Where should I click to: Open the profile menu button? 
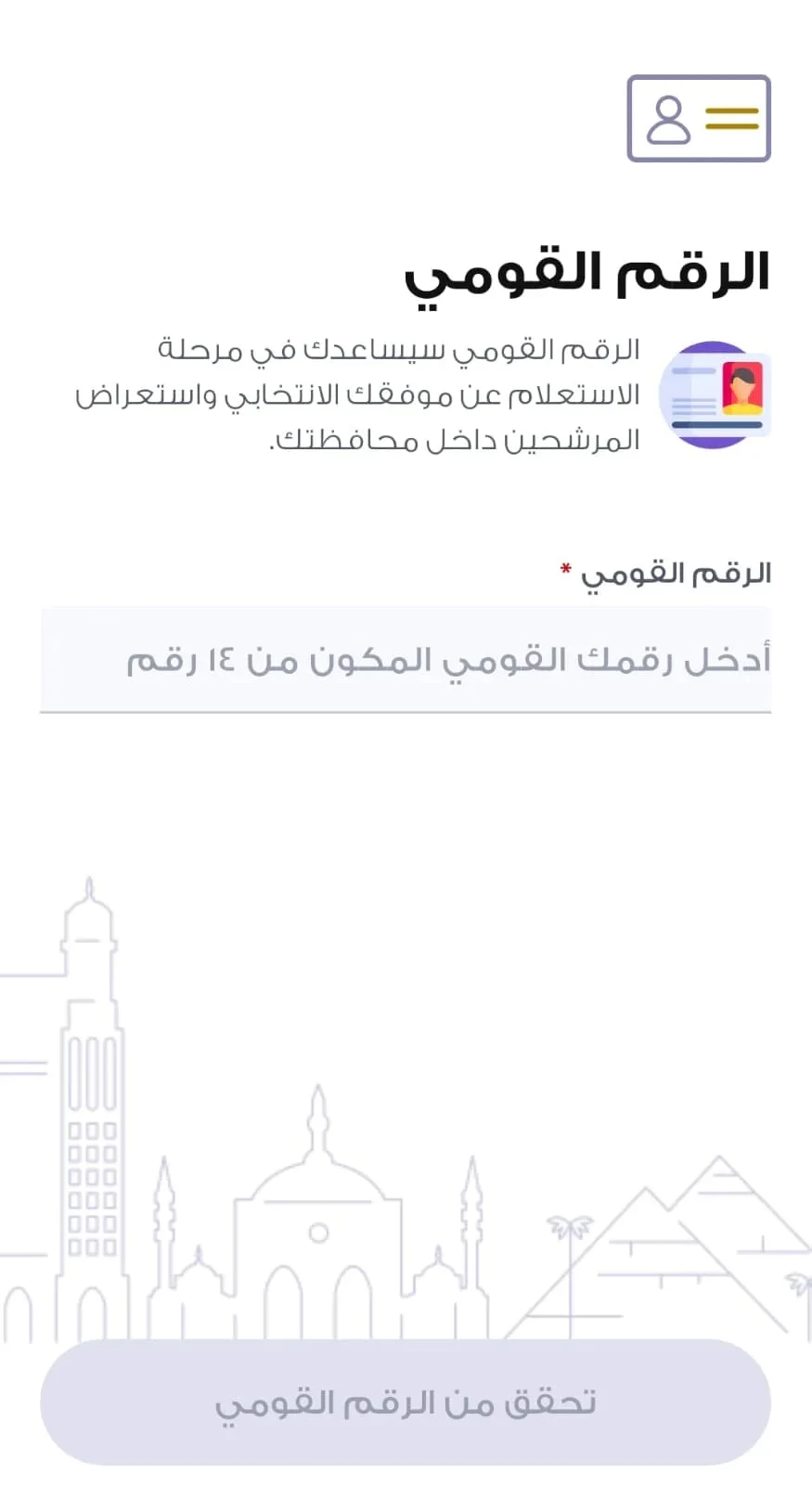click(699, 119)
